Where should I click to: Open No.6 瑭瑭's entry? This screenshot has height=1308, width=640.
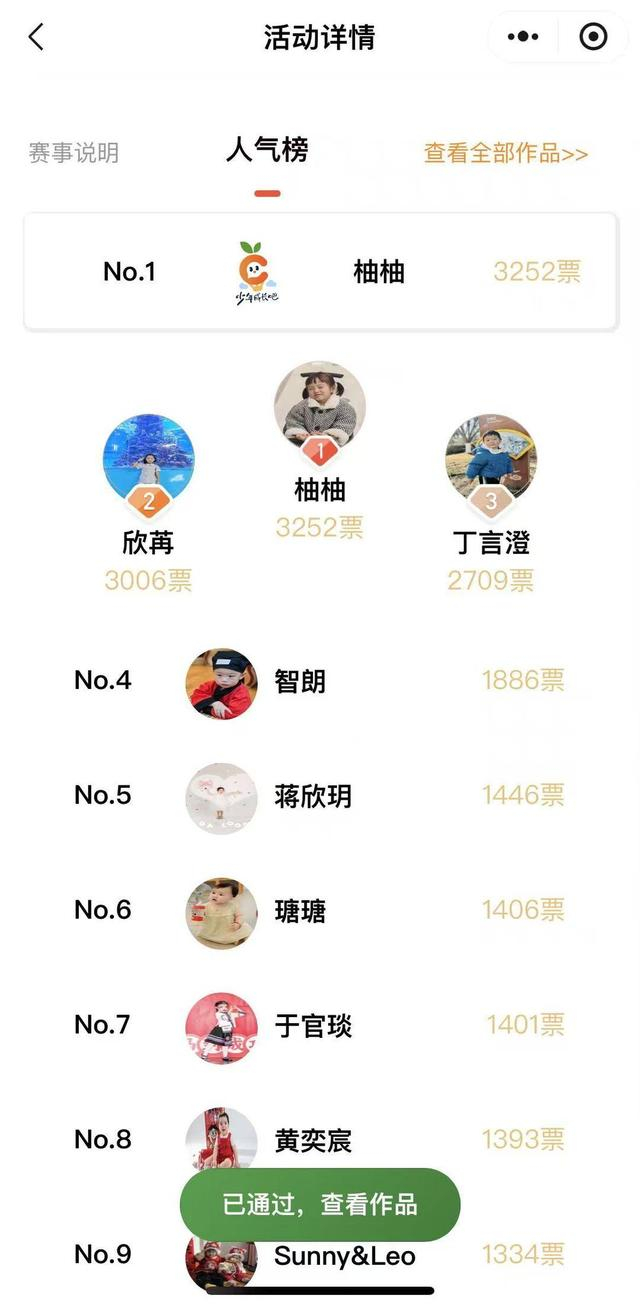click(320, 911)
